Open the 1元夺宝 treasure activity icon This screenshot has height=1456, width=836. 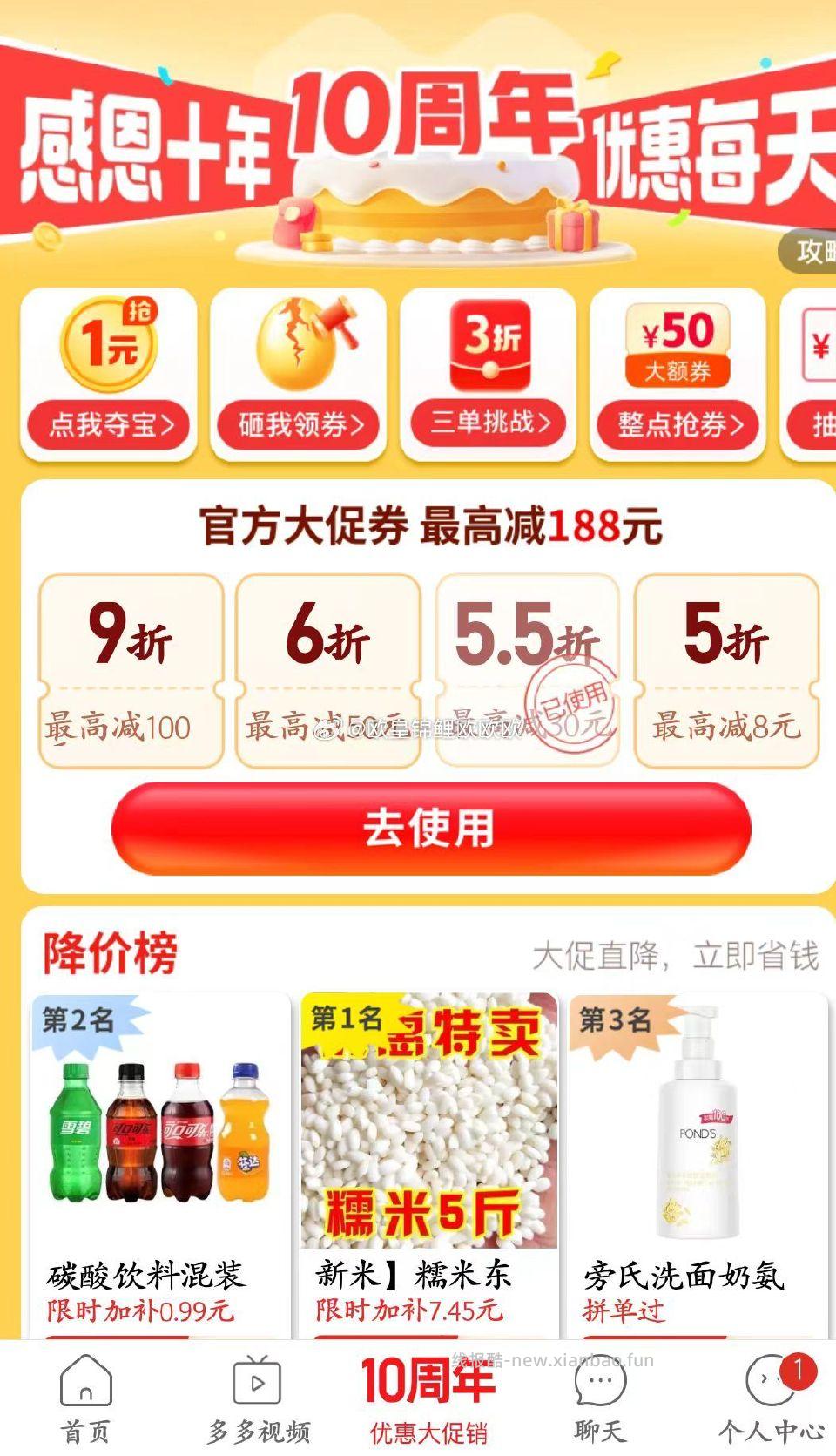(109, 375)
